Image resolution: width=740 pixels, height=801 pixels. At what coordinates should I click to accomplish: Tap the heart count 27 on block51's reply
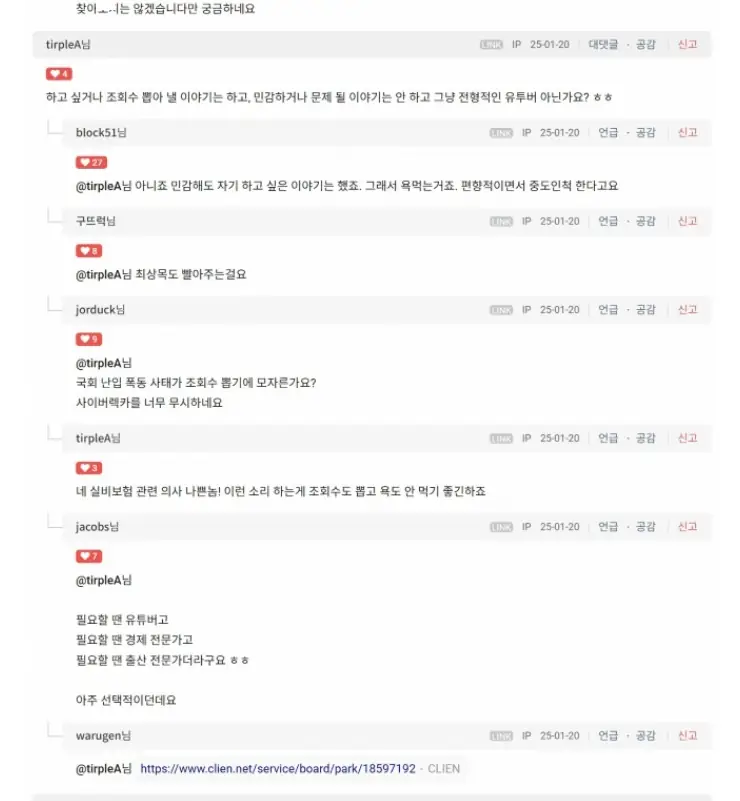[91, 162]
